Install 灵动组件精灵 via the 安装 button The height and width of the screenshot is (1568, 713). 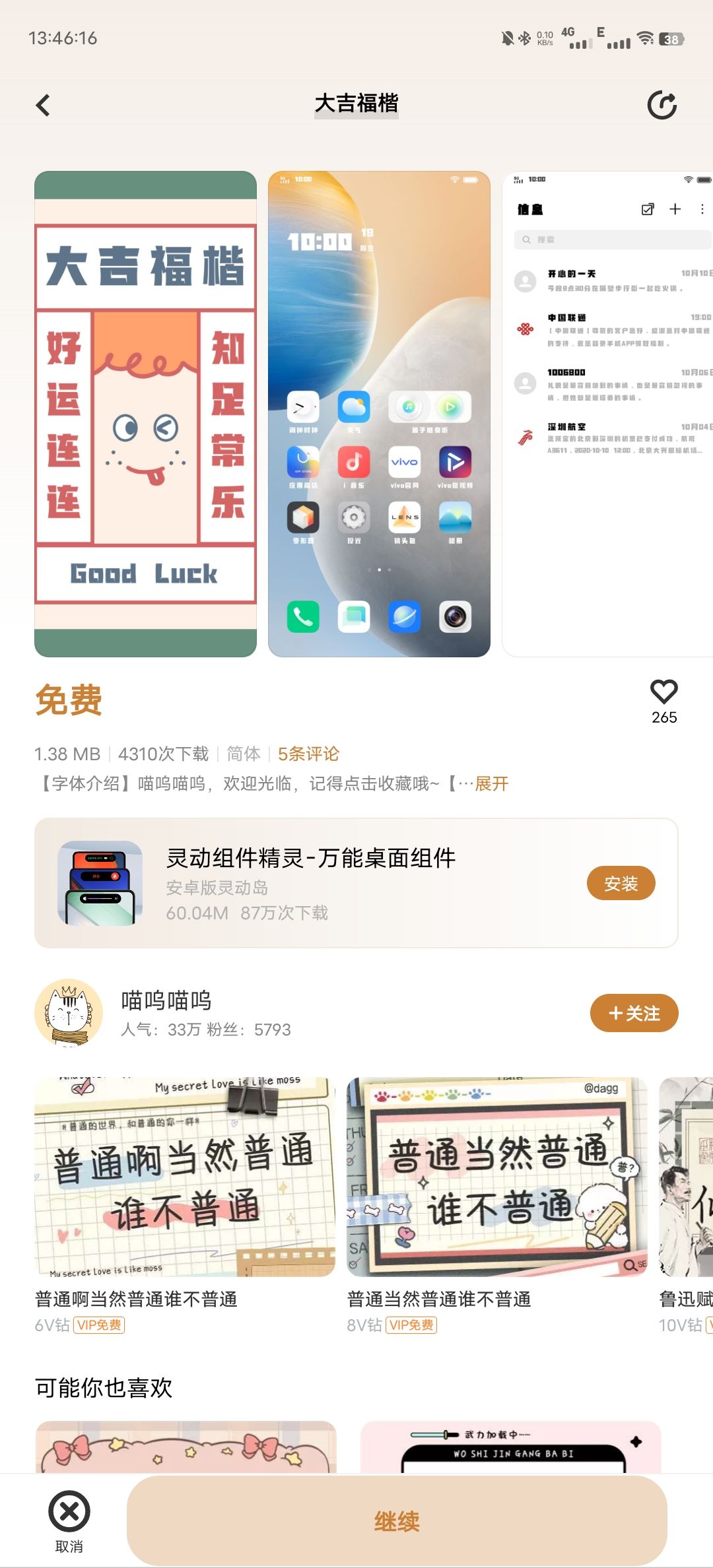tap(621, 884)
